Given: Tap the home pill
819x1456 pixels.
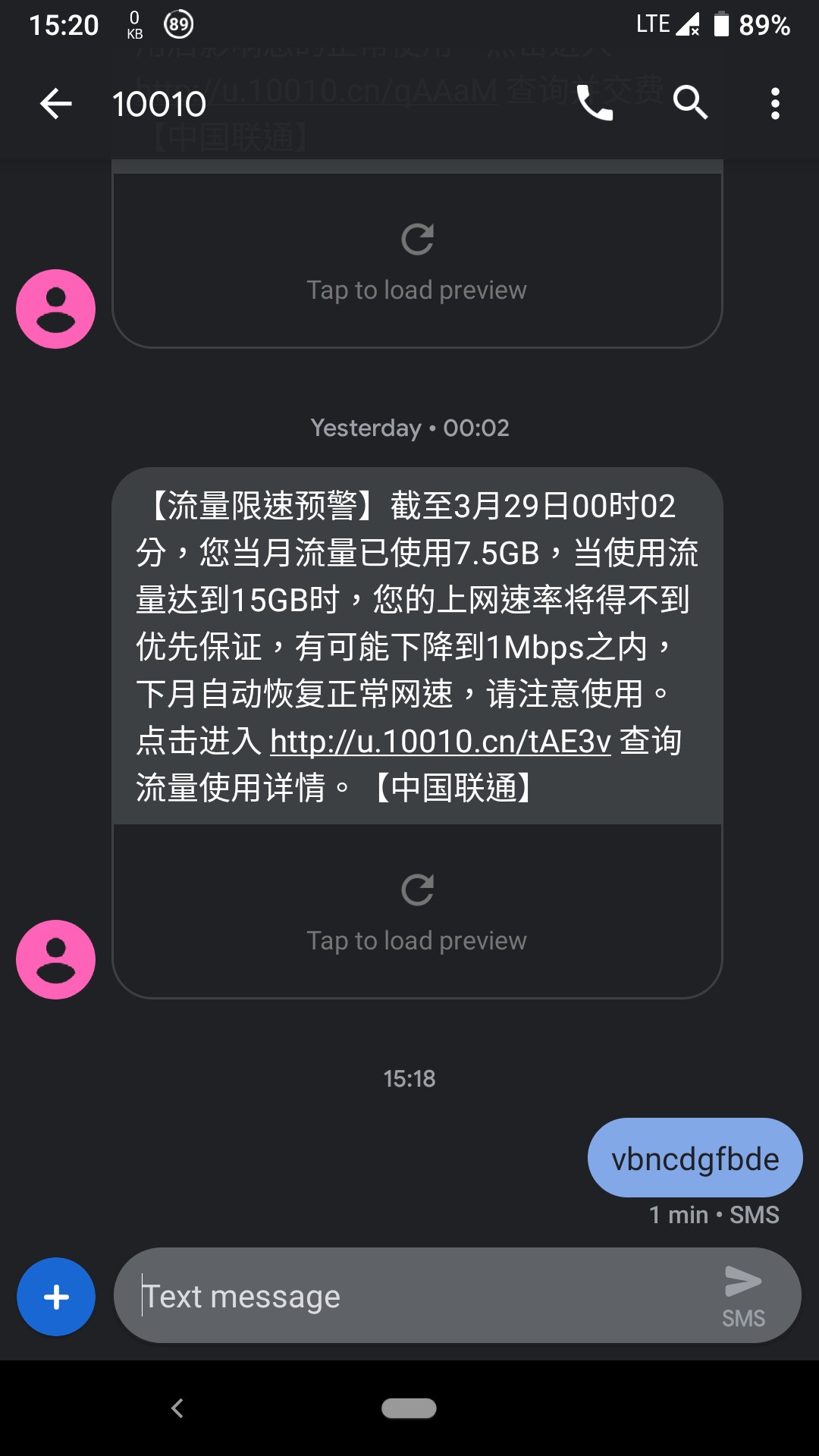Looking at the screenshot, I should [409, 1408].
